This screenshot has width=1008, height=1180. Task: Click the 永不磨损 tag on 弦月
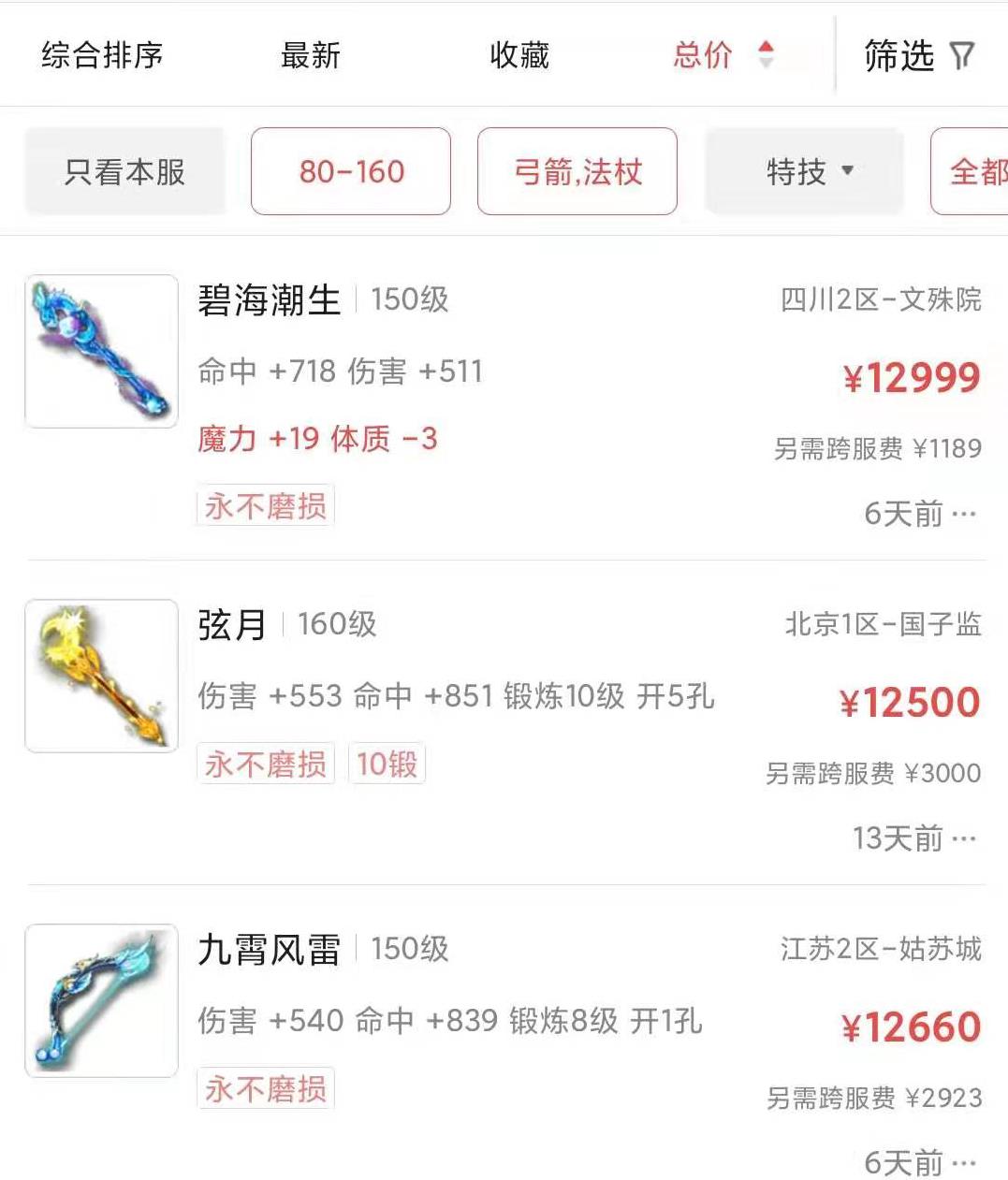pos(265,764)
